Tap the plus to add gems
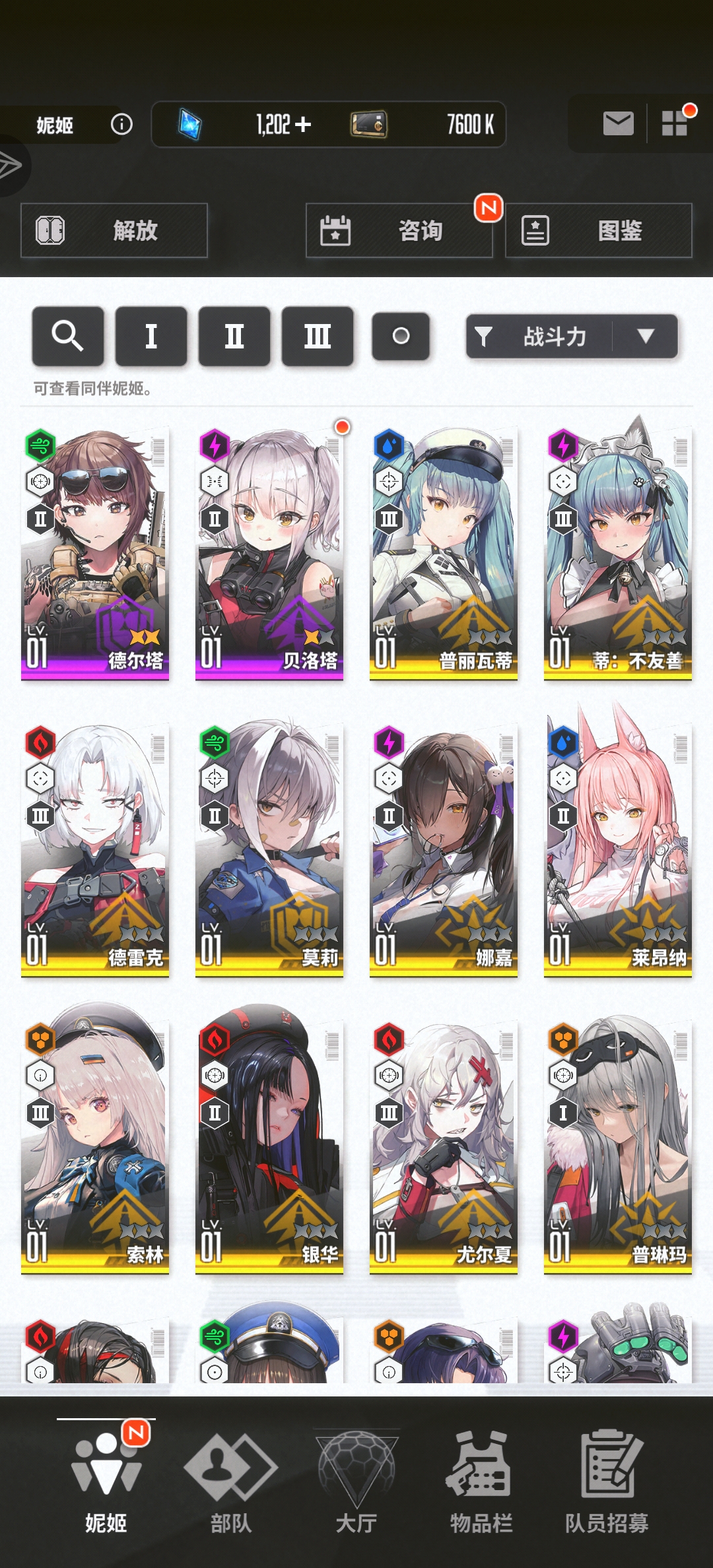 pyautogui.click(x=303, y=124)
